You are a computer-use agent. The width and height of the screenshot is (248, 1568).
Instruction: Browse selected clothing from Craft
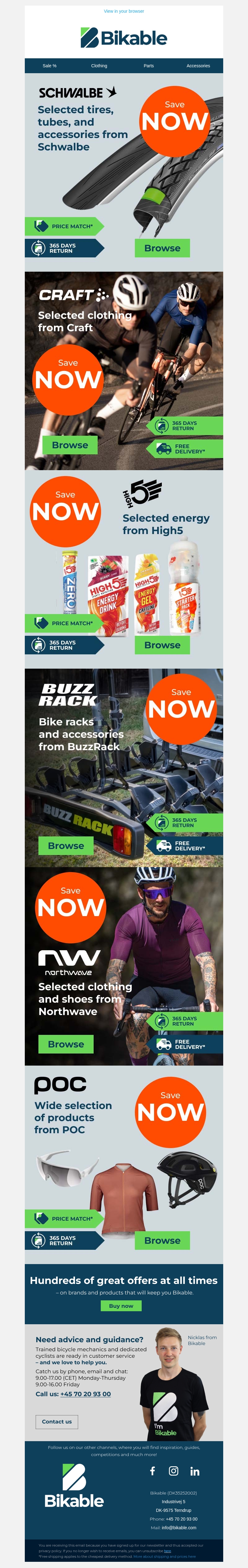point(70,445)
